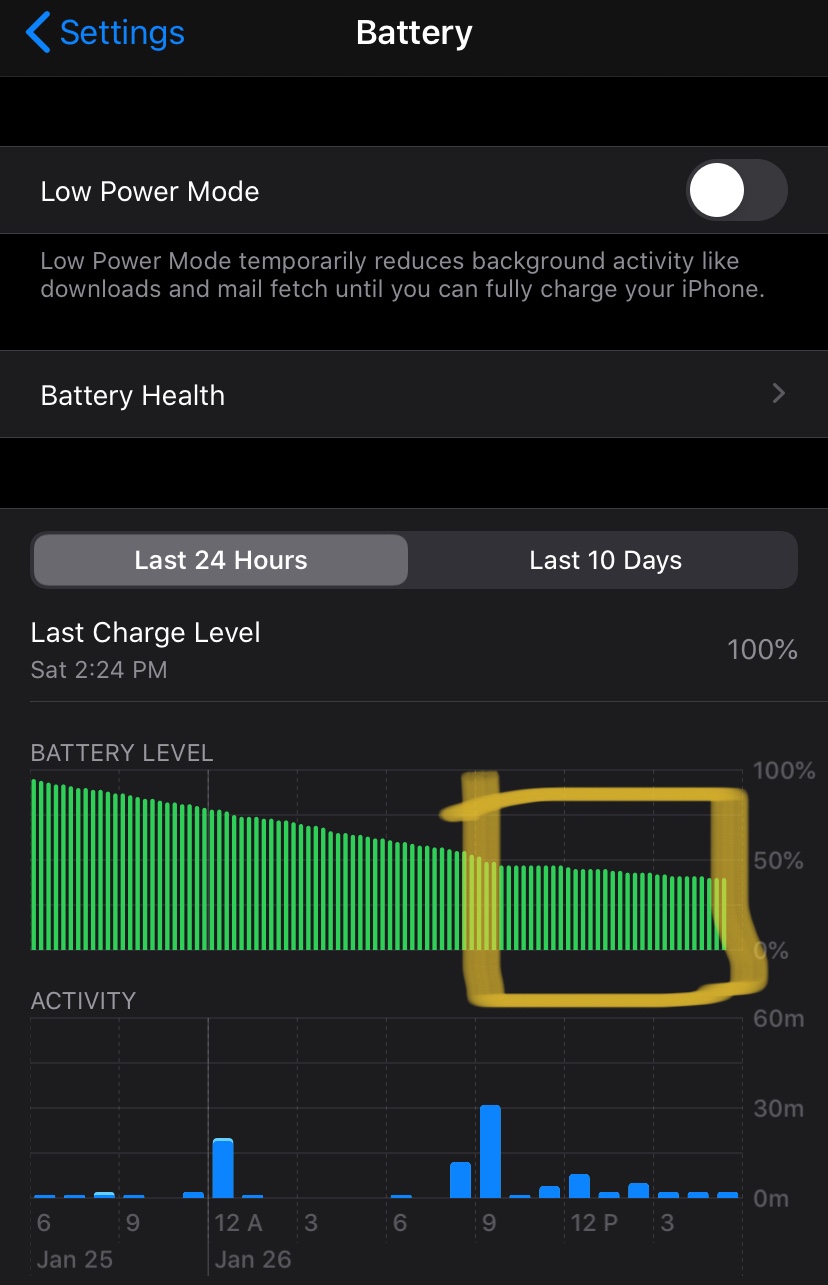Enable Low Power Mode switch

click(x=737, y=190)
